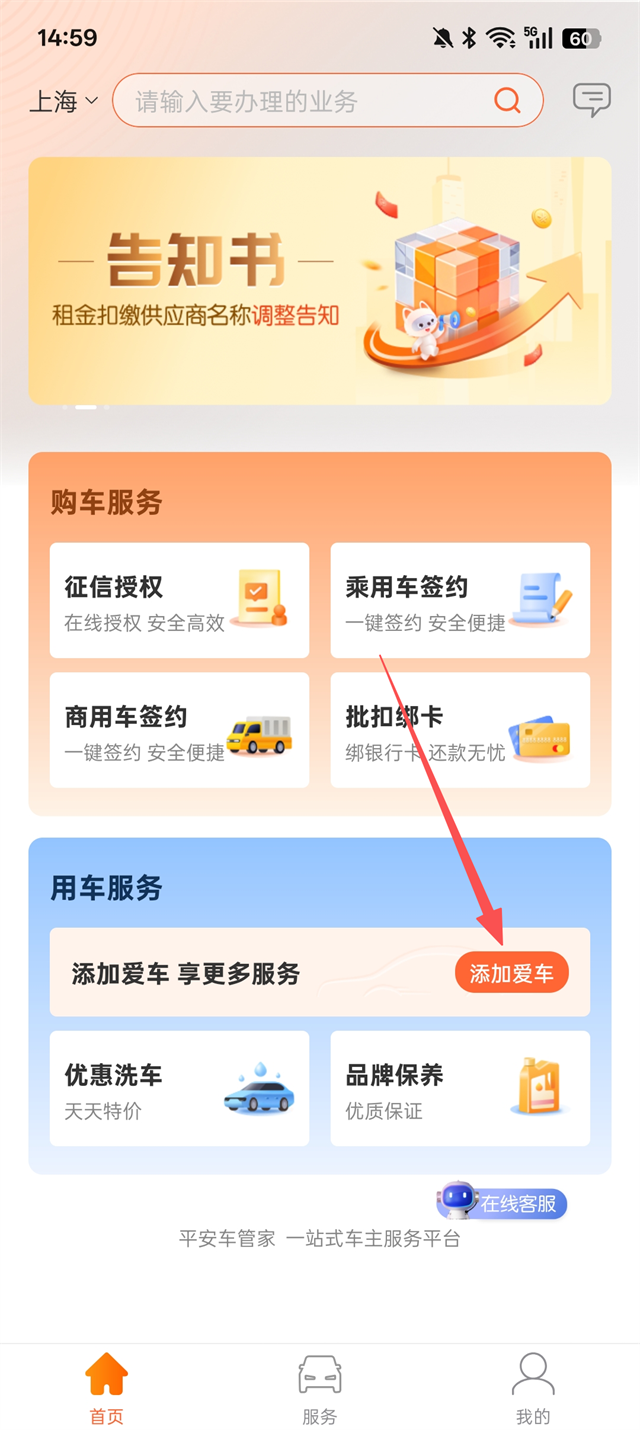Tap the orange 添加爱车 button
Viewport: 640px width, 1430px height.
point(511,973)
